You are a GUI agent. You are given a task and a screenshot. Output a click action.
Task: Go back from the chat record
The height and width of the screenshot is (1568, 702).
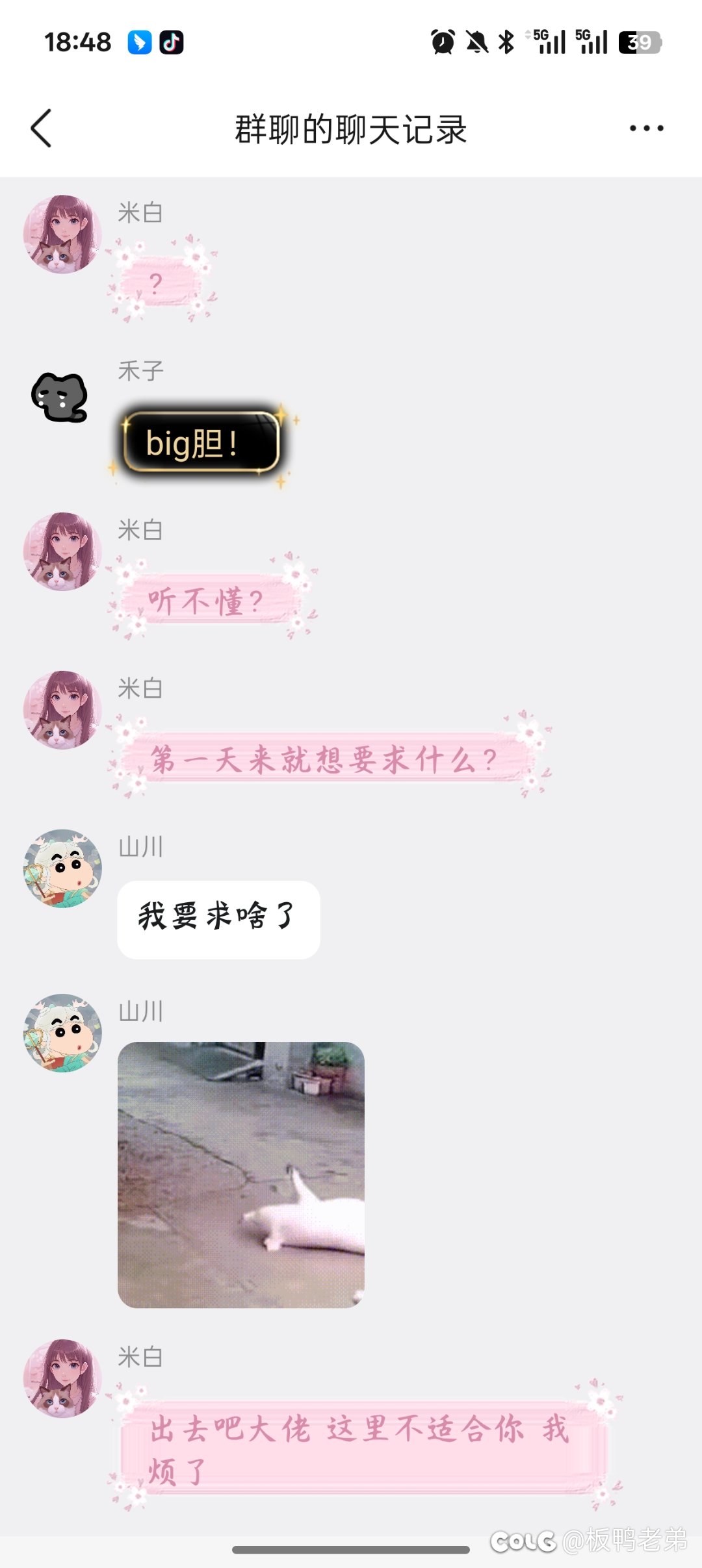[x=42, y=129]
